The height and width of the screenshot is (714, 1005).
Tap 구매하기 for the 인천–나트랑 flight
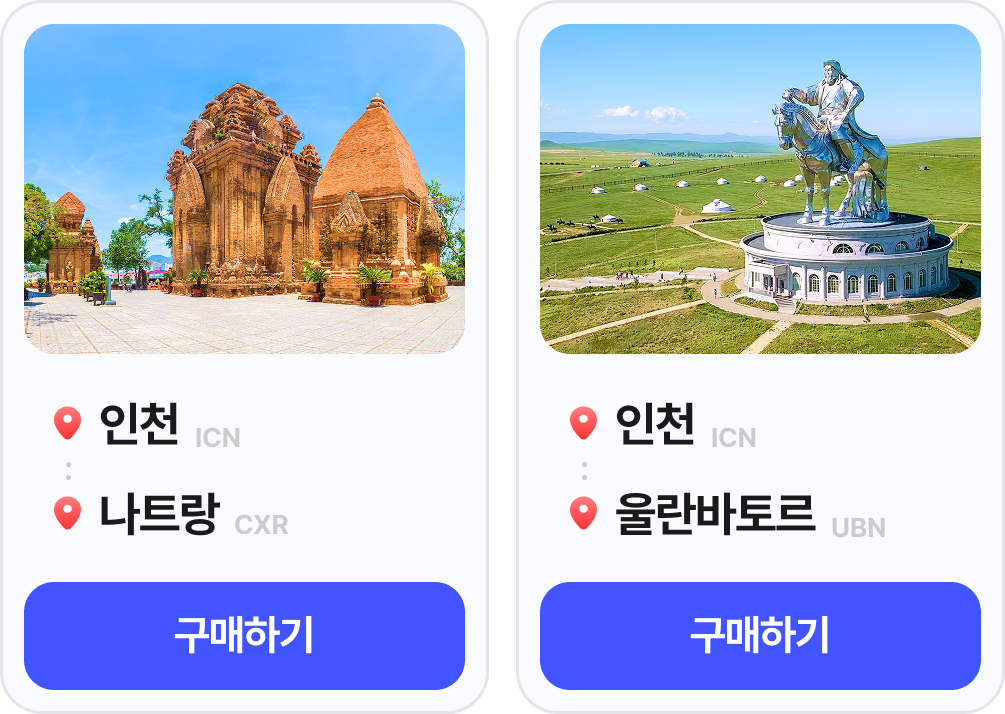click(244, 636)
